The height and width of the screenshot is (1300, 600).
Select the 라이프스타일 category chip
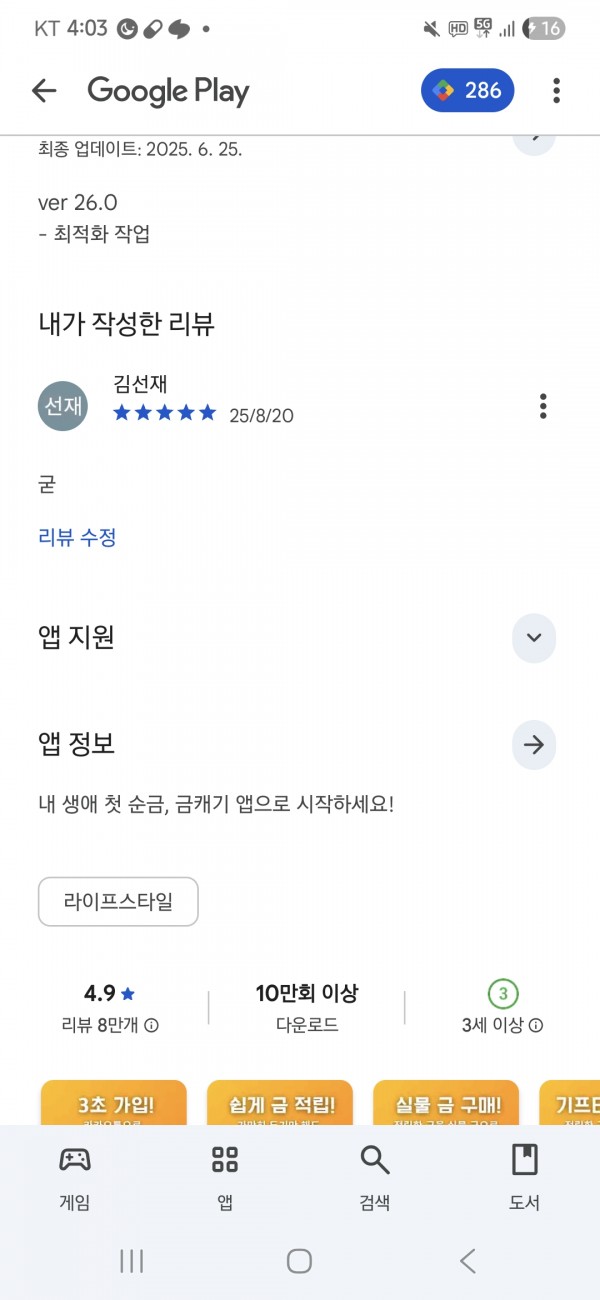tap(118, 902)
